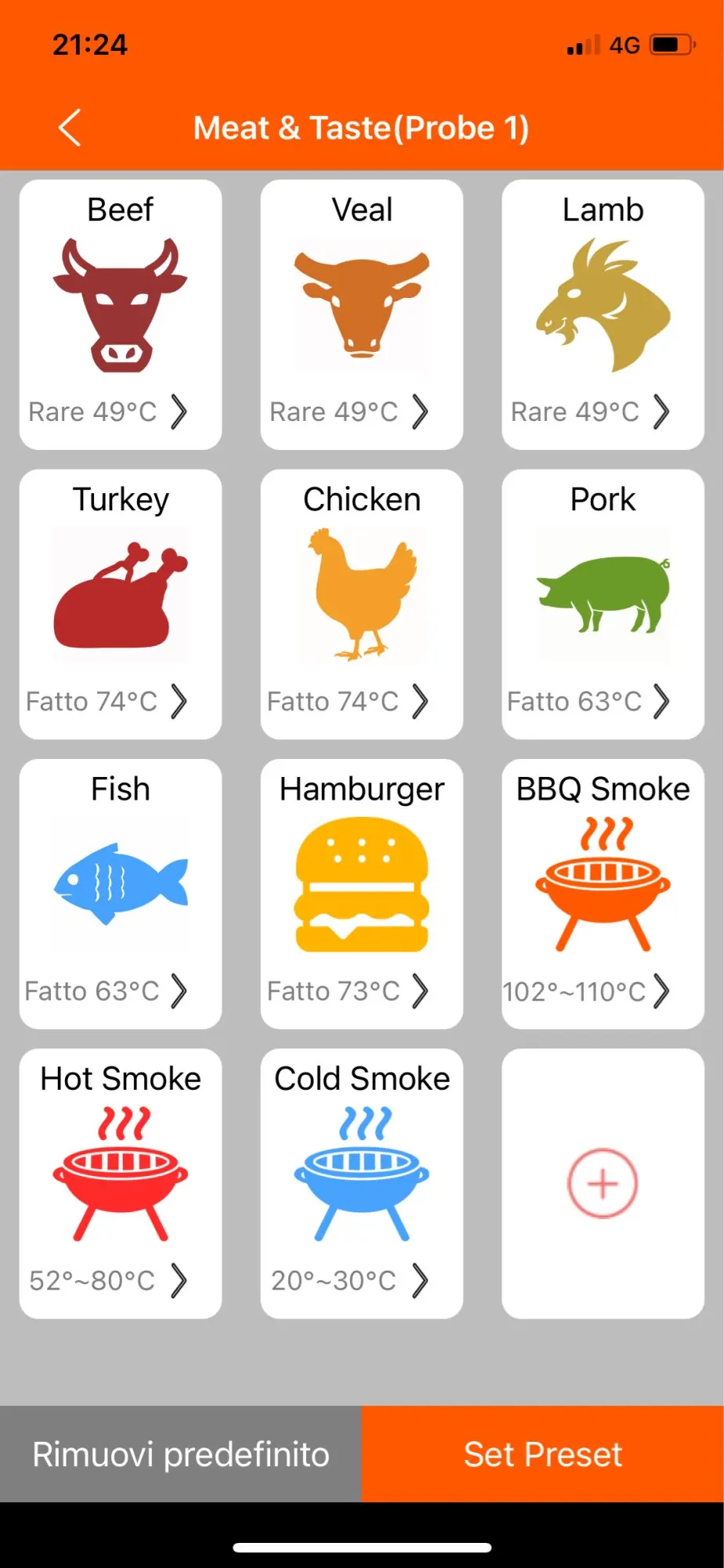Open the BBQ Smoke preset
The height and width of the screenshot is (1568, 724).
(603, 894)
